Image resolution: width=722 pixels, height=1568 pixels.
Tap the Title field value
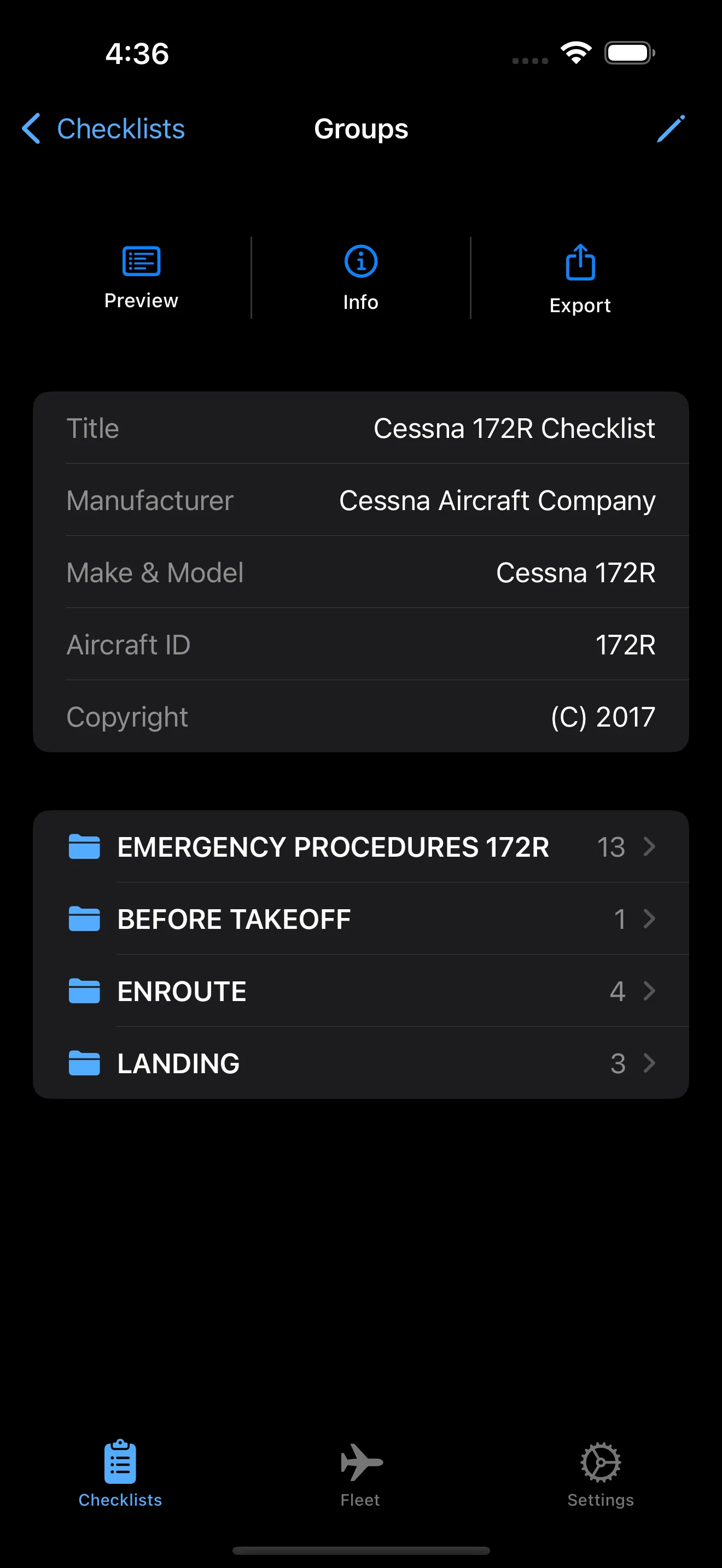click(514, 428)
